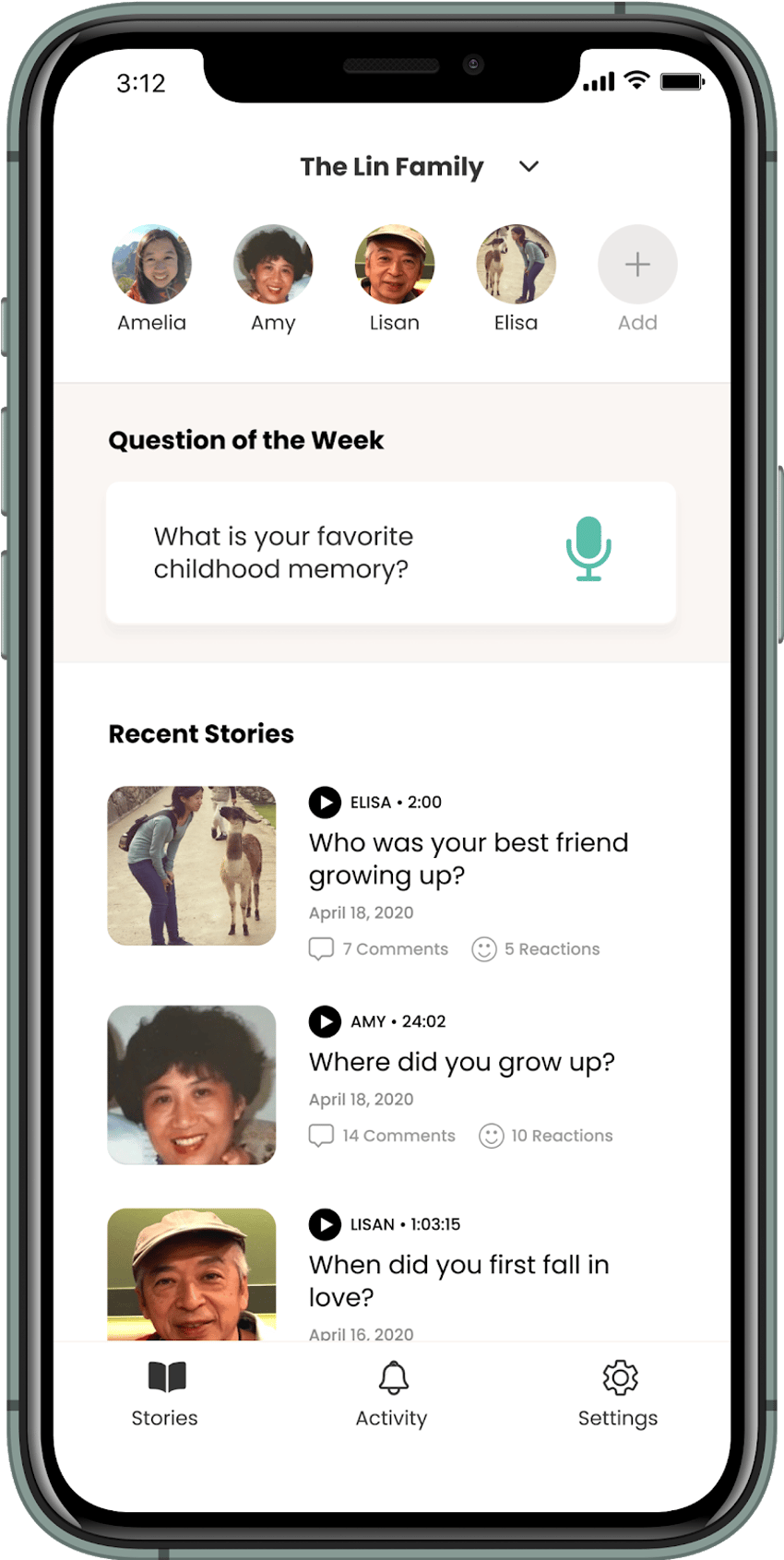This screenshot has height=1560, width=784.
Task: Open Elisa's profile avatar
Action: tap(517, 265)
